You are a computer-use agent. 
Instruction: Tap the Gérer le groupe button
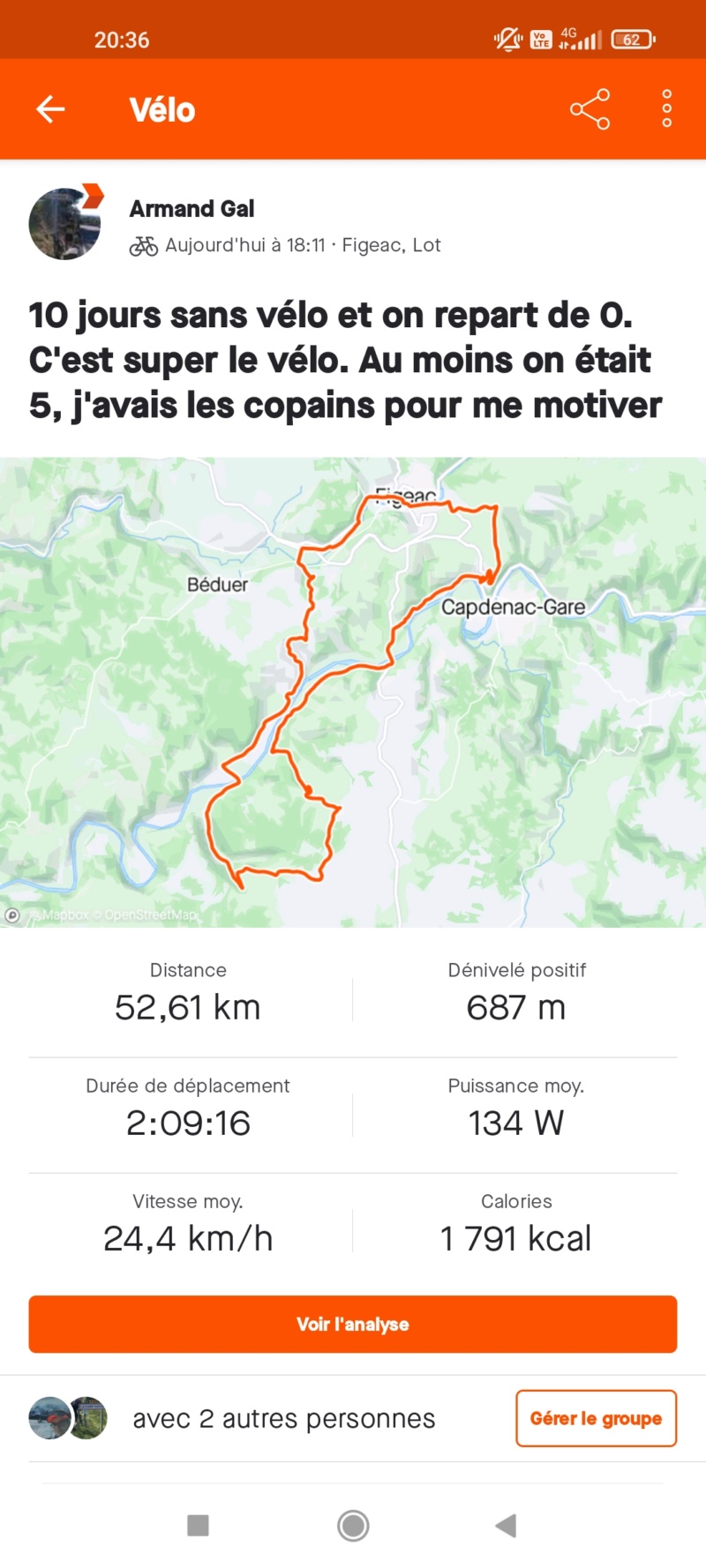pos(596,1418)
